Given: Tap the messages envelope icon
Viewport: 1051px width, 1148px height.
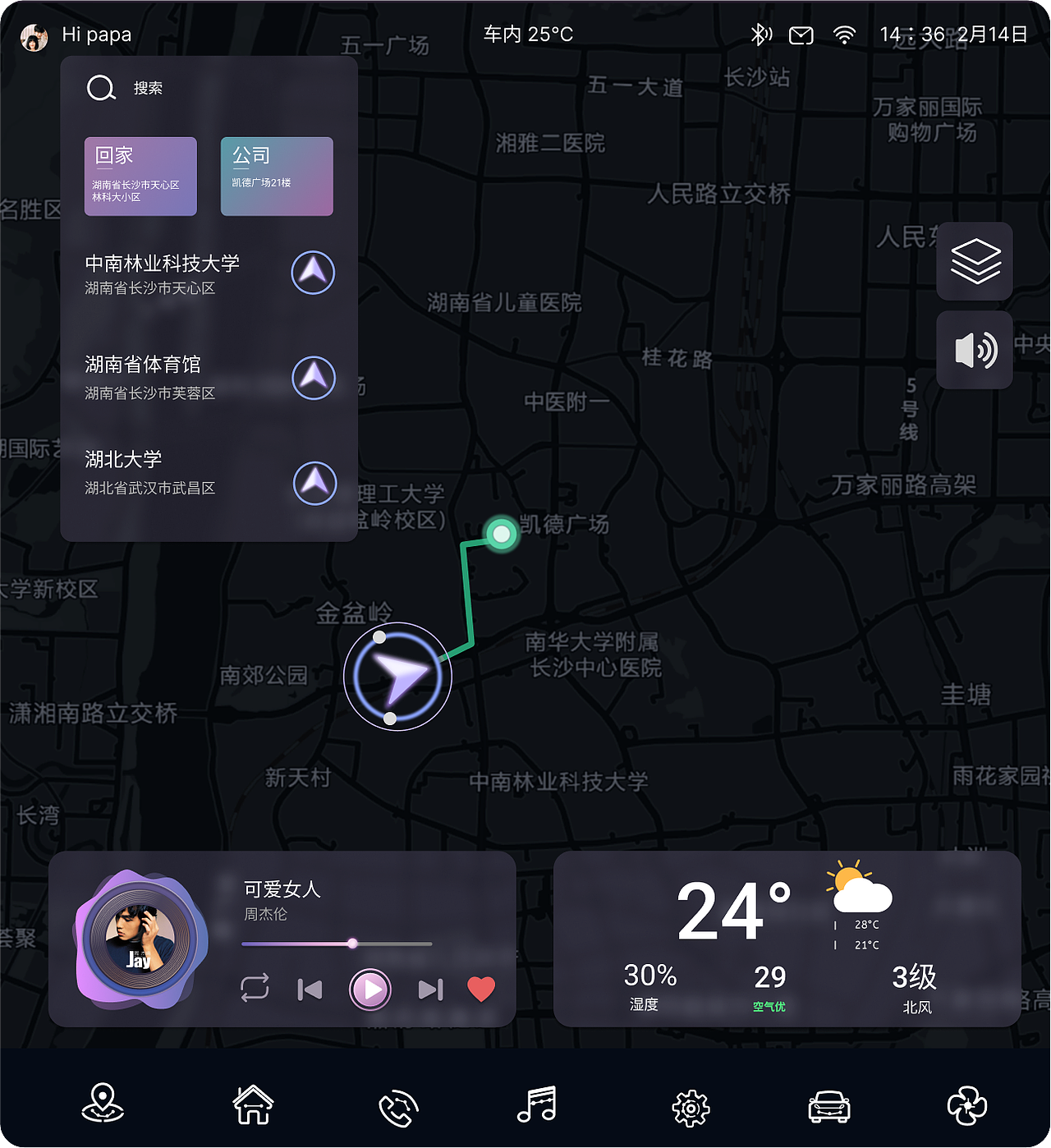Looking at the screenshot, I should pyautogui.click(x=801, y=34).
